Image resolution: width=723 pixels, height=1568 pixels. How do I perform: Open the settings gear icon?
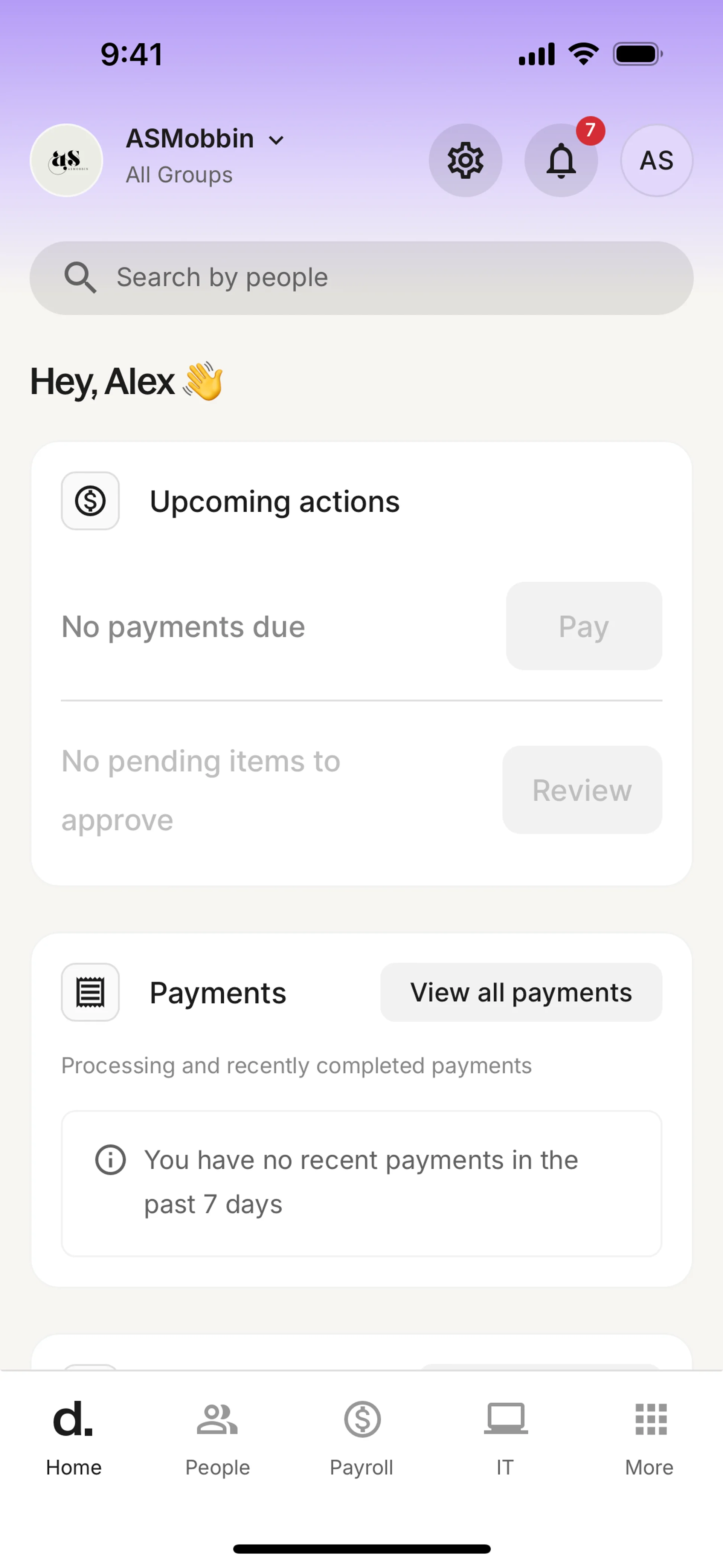tap(465, 161)
